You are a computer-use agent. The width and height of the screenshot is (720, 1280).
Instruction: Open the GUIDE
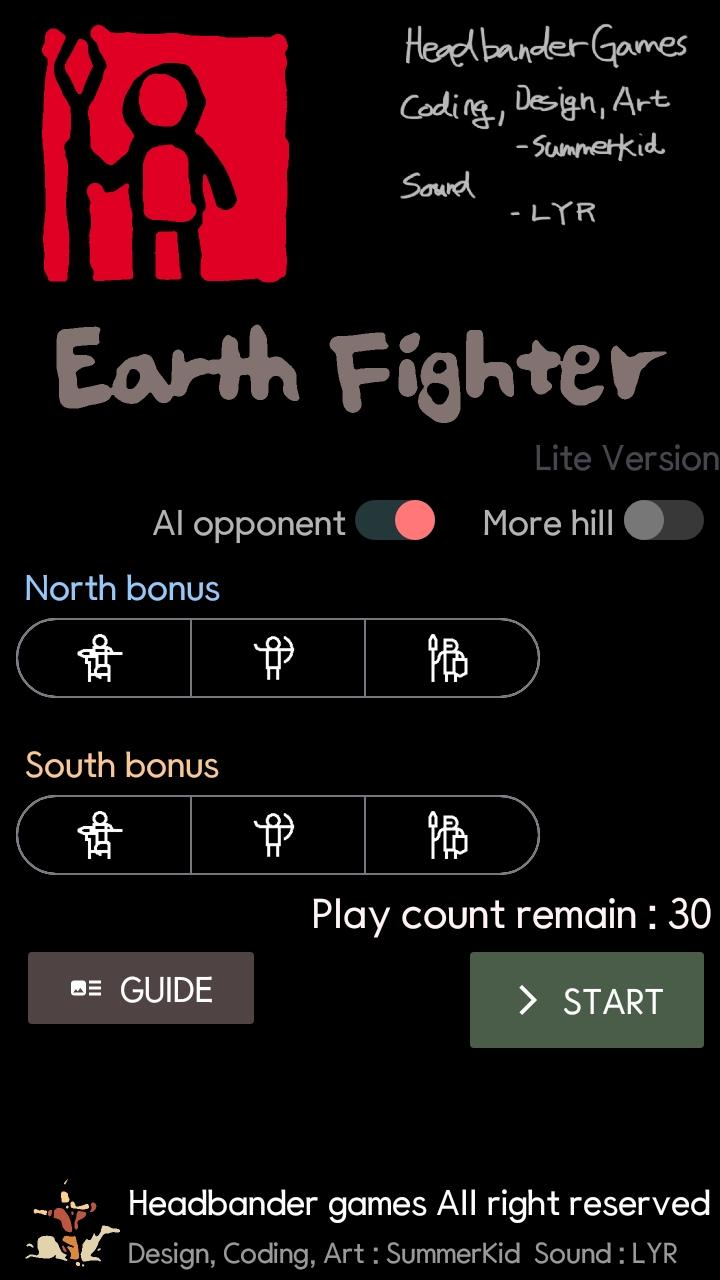point(141,988)
